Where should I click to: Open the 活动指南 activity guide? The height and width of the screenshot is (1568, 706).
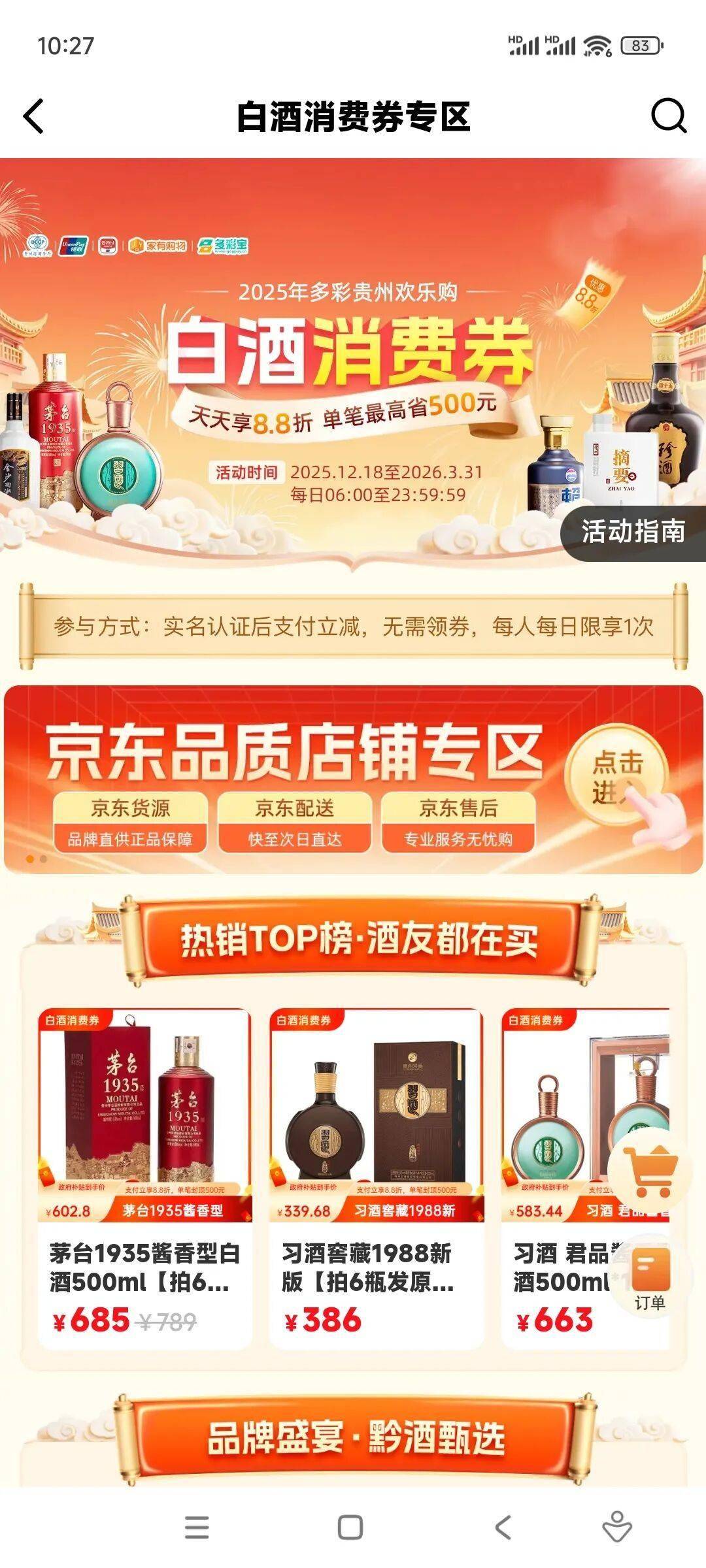[x=633, y=531]
